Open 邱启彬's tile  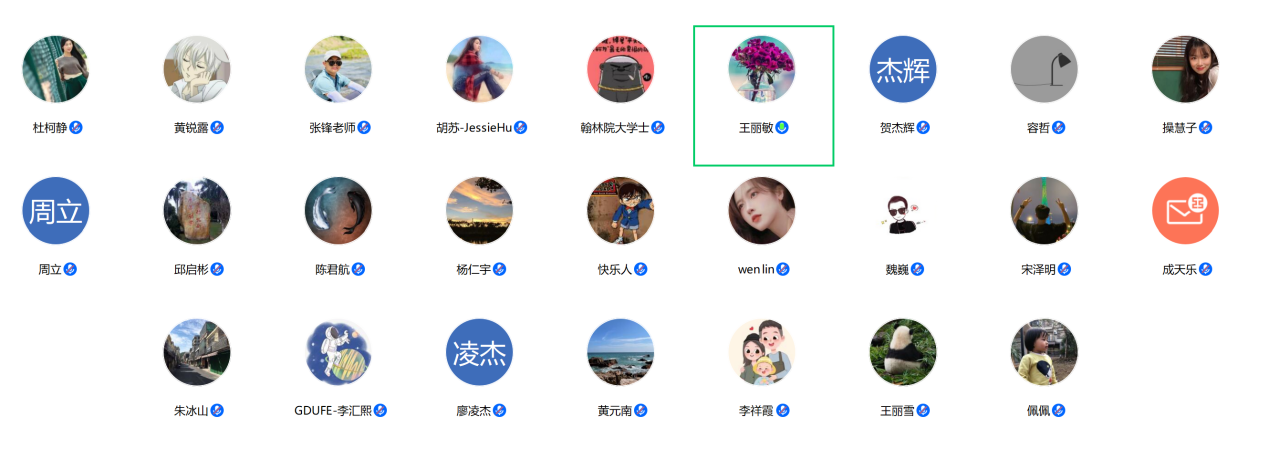(197, 211)
